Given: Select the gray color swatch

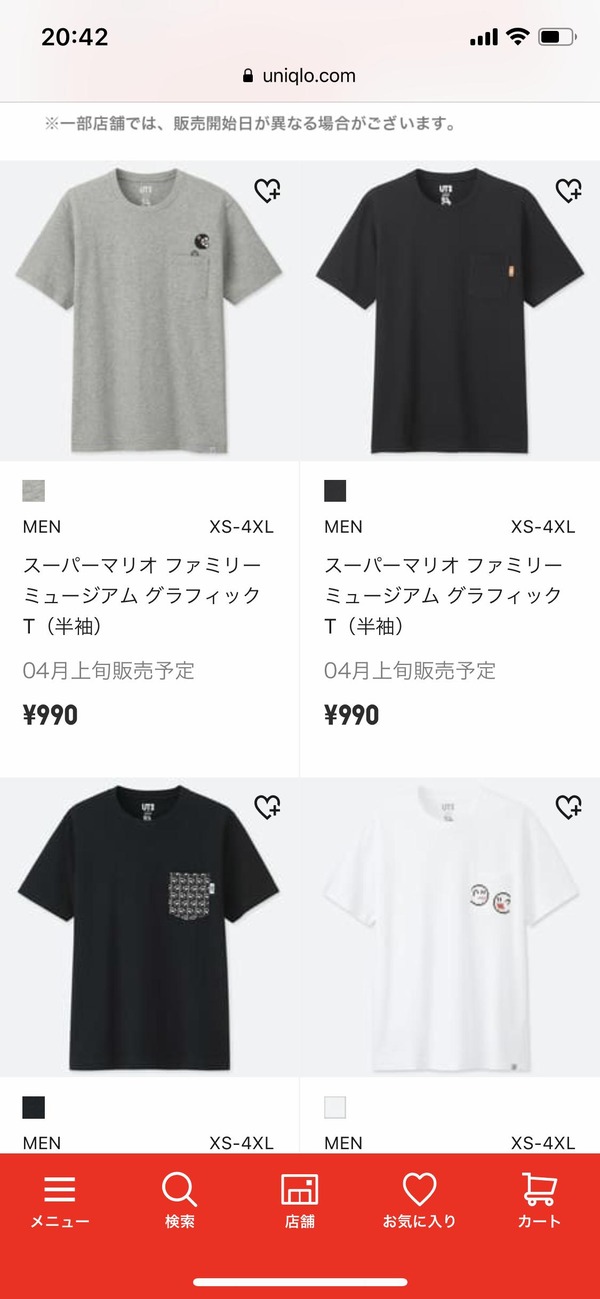Looking at the screenshot, I should (x=34, y=491).
